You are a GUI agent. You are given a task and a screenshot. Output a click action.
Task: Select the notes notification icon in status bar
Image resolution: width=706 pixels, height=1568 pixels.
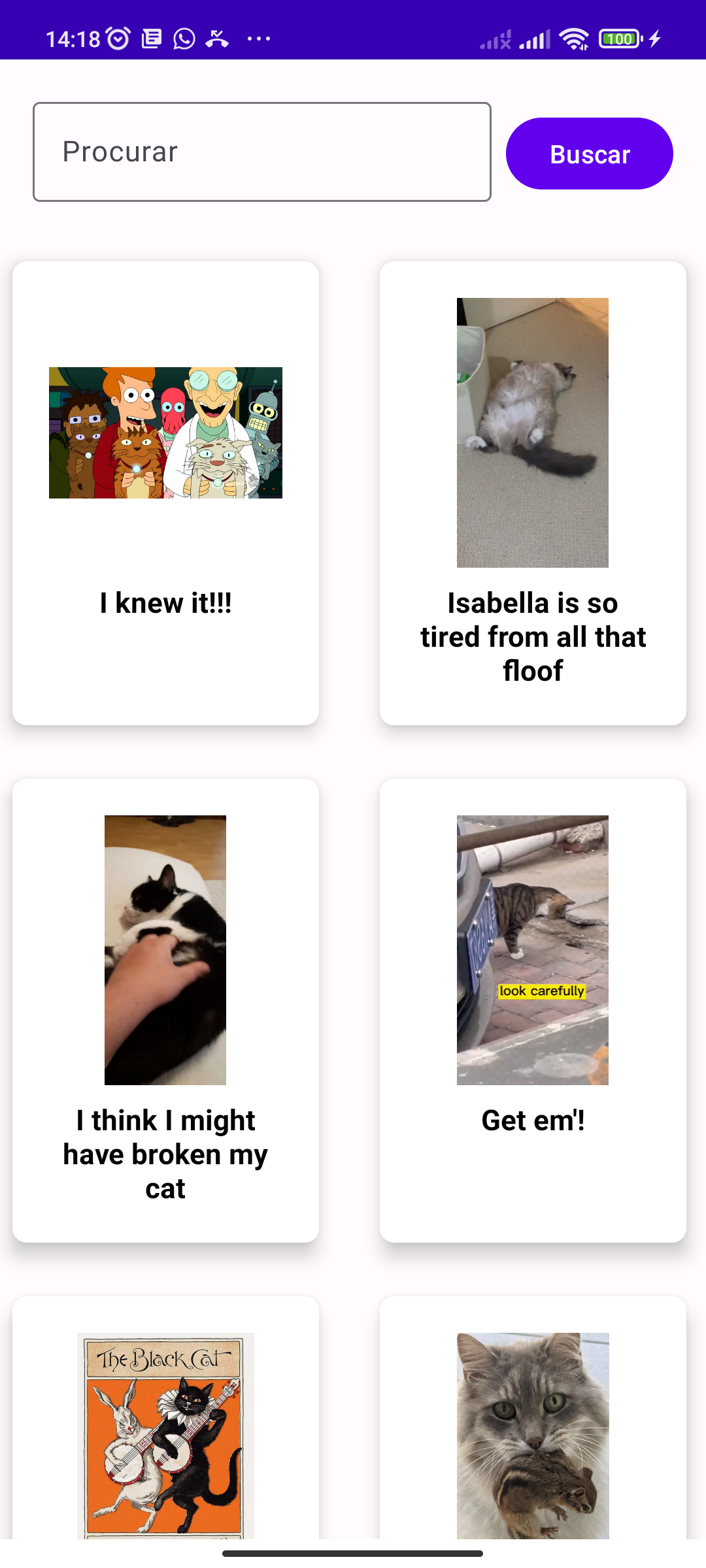coord(152,39)
